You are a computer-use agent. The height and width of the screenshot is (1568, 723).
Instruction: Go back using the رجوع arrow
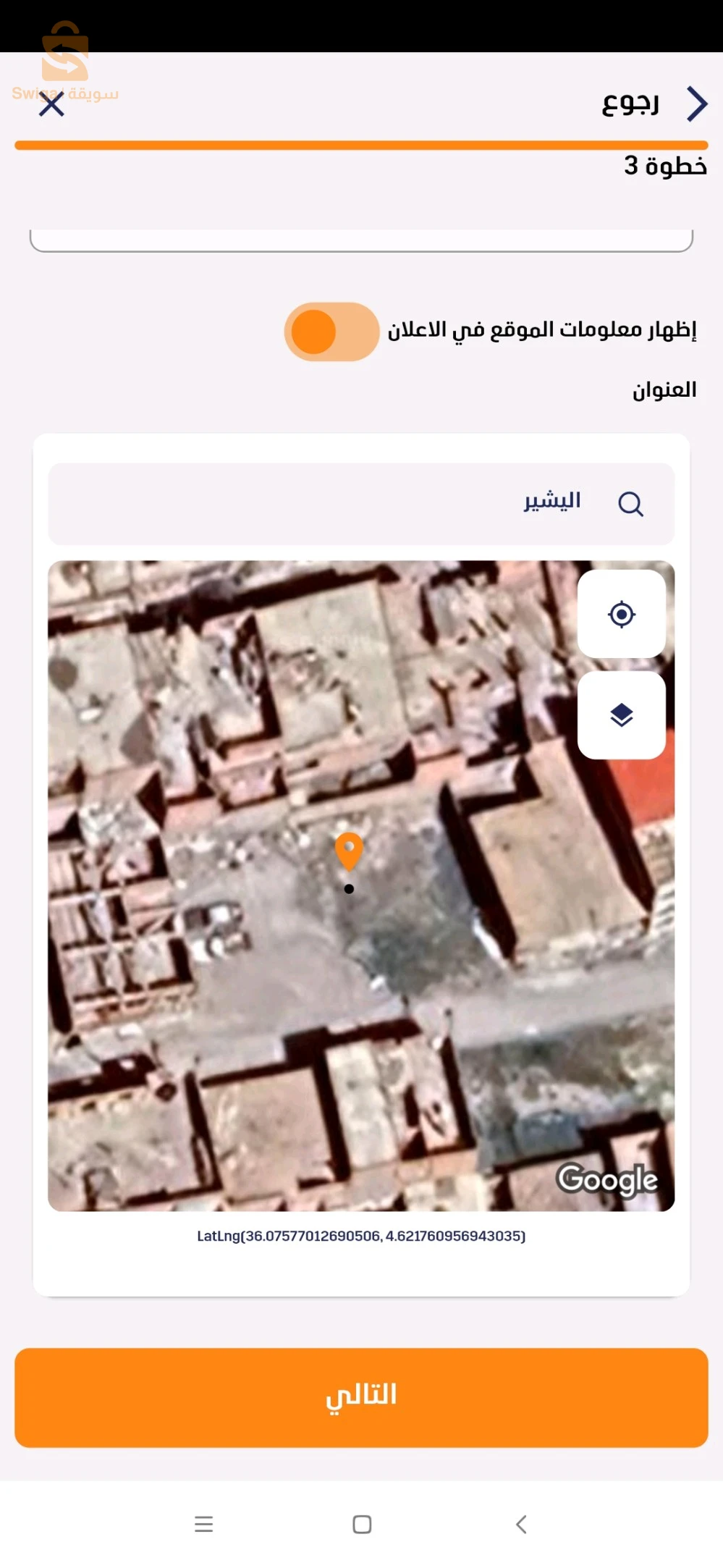pos(695,104)
